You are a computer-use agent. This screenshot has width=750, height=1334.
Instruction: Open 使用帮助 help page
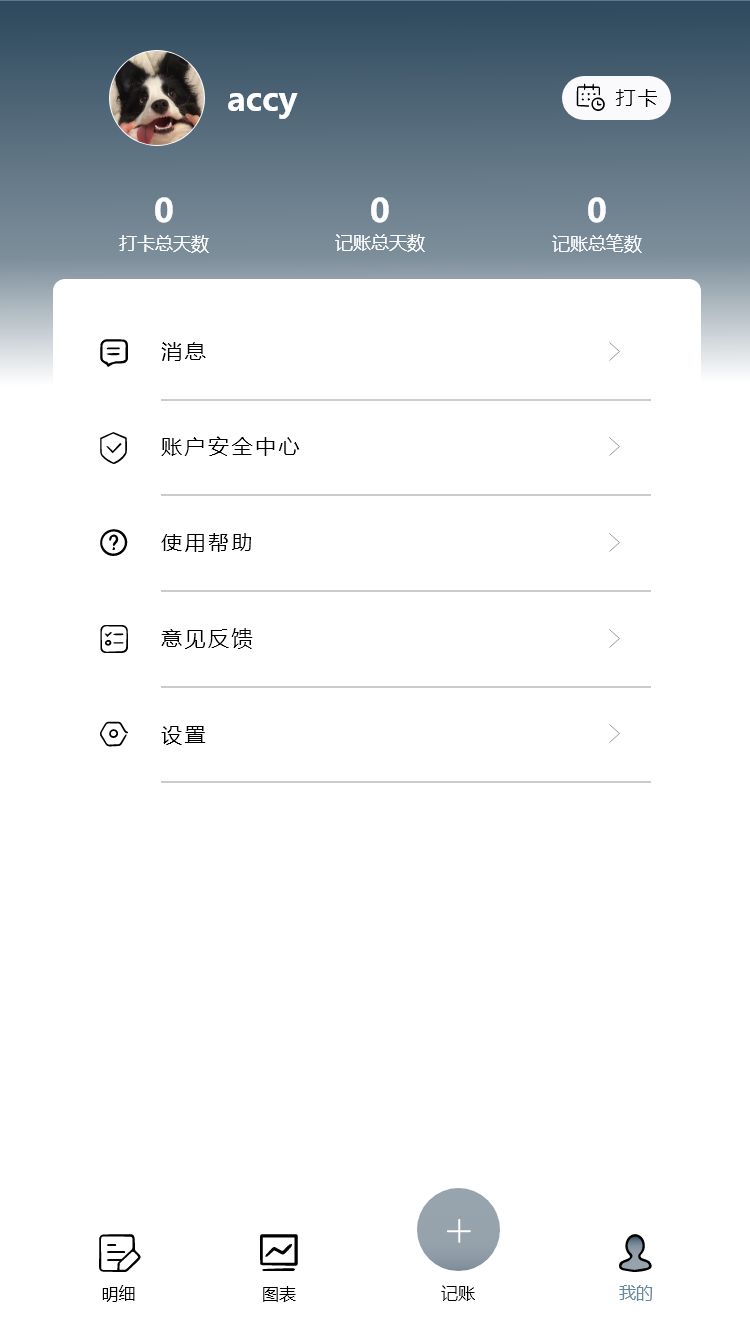[x=376, y=543]
